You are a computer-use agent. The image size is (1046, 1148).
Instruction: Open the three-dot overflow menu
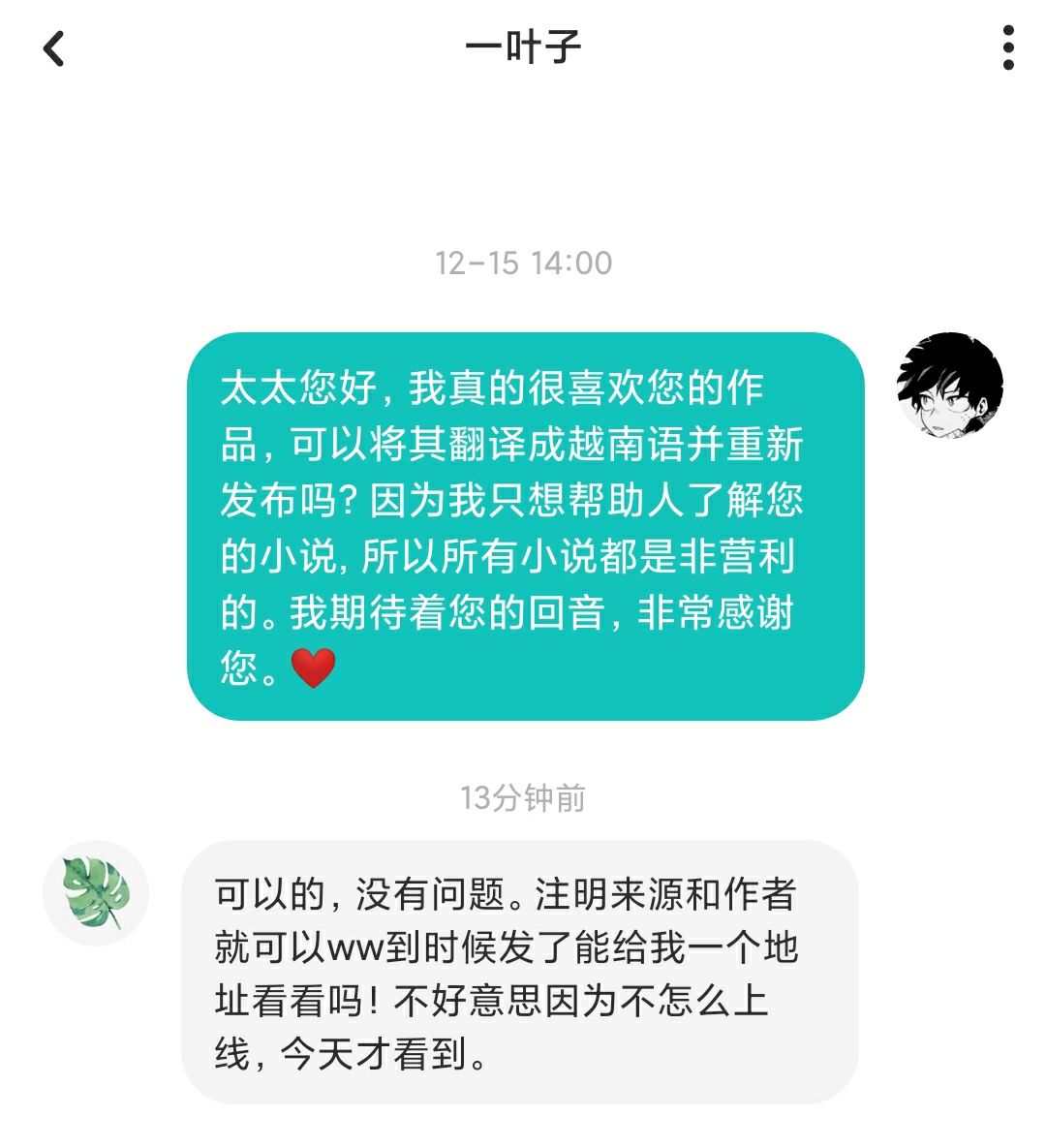point(1008,48)
